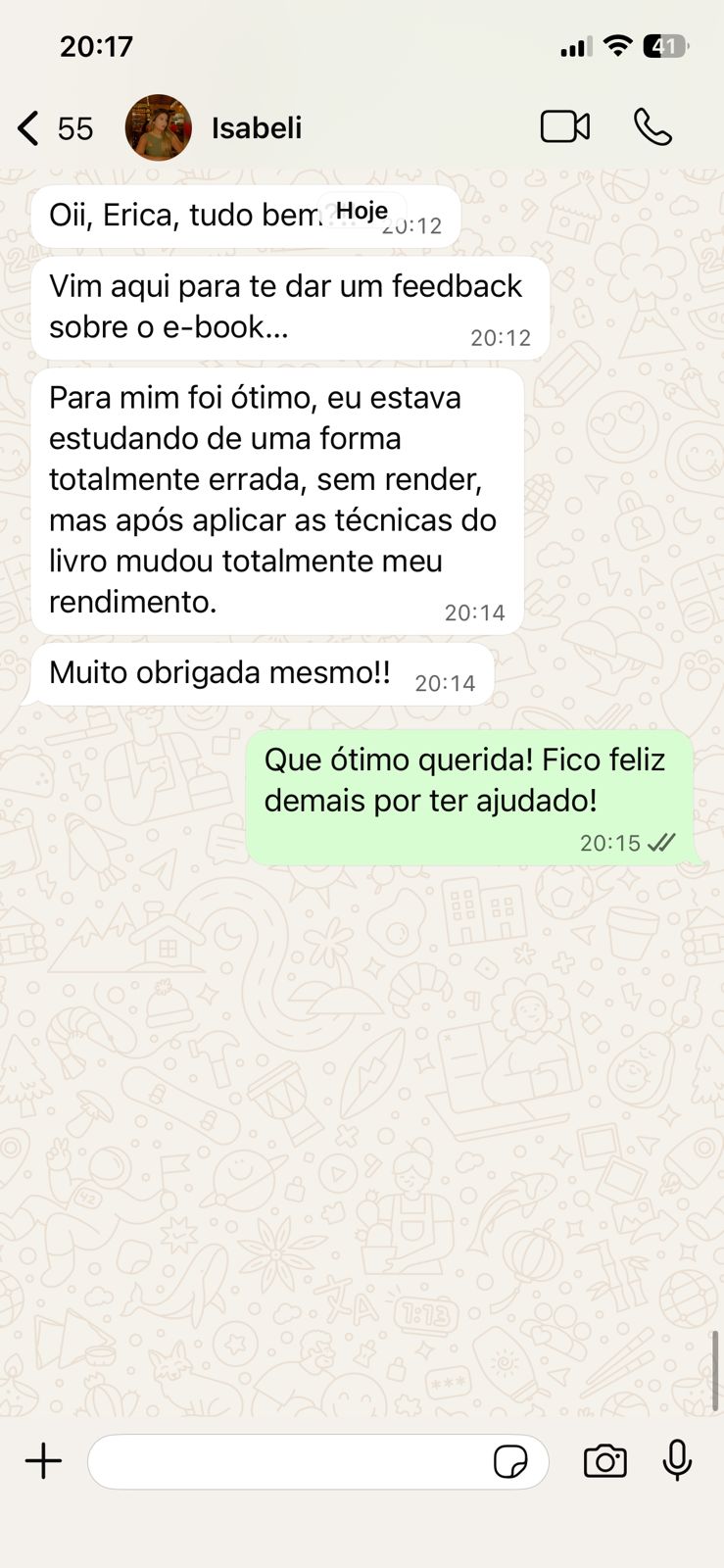
Task: Start a voice call with Isabeli
Action: 652,127
